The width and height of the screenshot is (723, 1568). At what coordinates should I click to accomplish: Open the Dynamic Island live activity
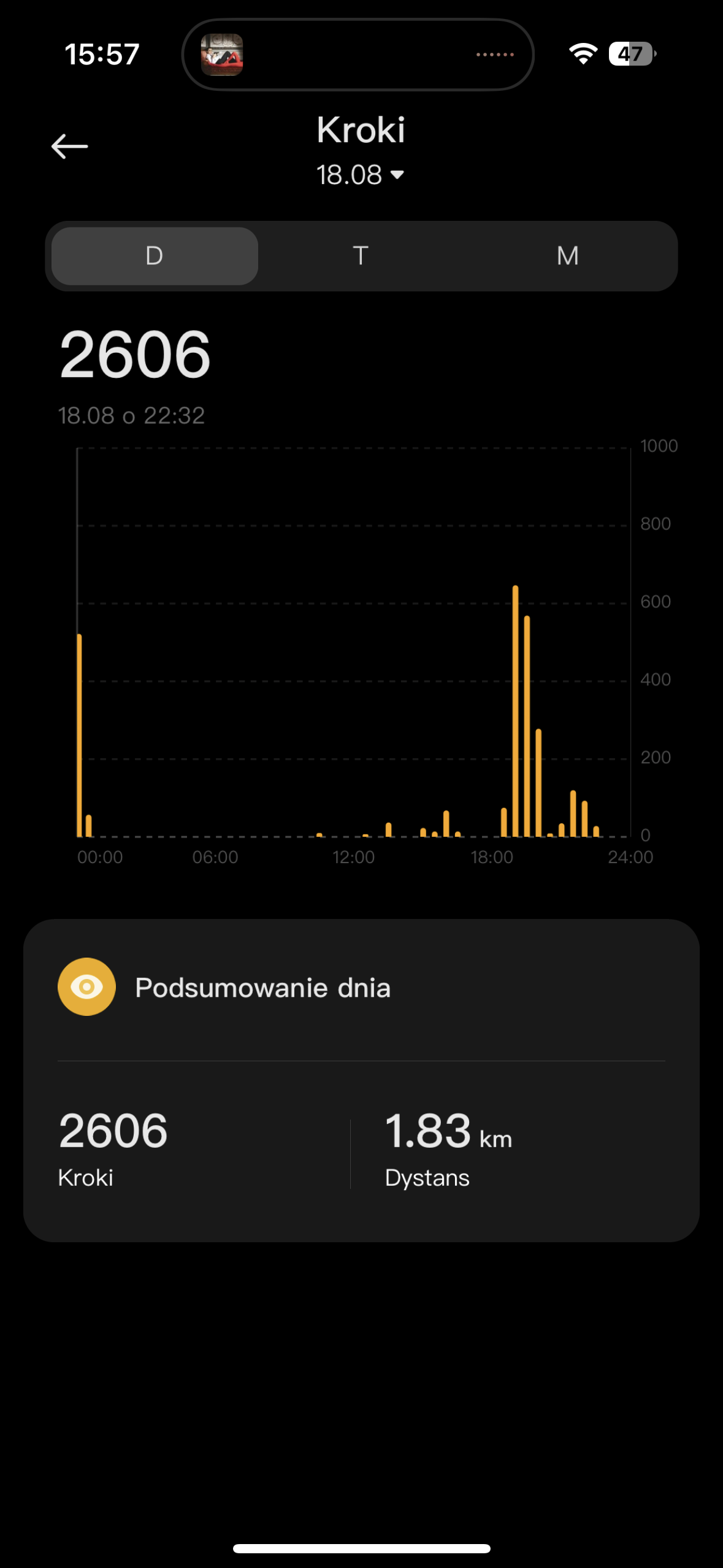point(358,55)
